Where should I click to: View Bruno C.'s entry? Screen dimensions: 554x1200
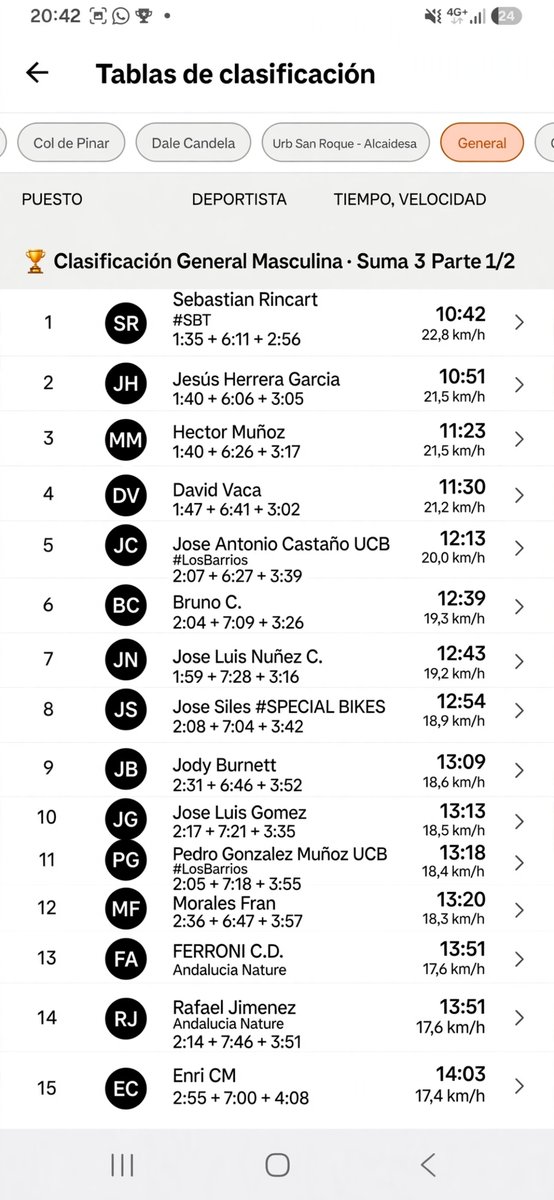tap(277, 606)
